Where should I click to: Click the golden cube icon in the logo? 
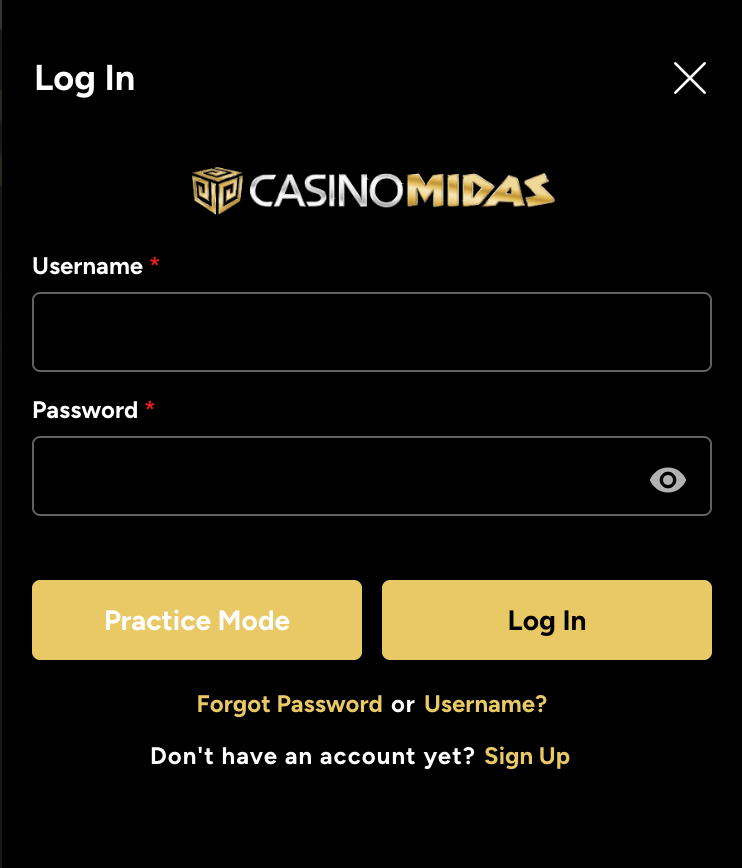coord(215,189)
